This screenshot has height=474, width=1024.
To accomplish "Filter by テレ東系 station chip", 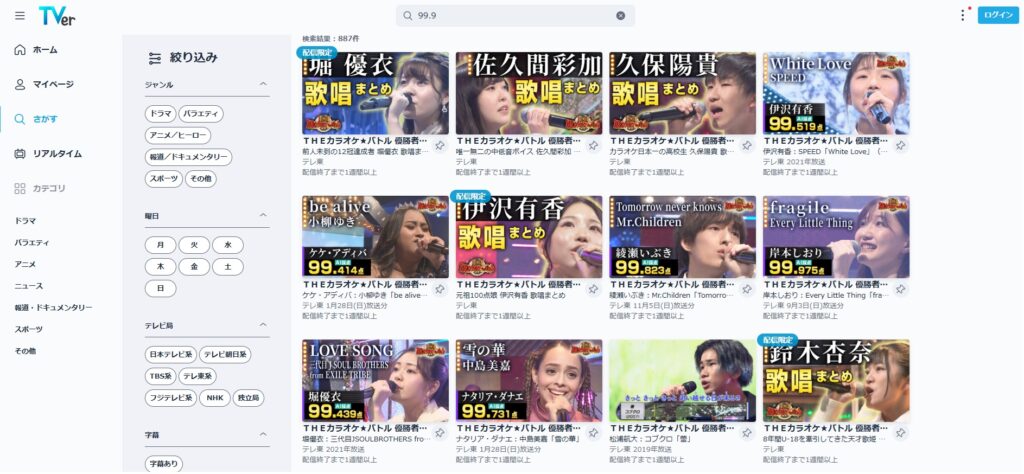I will point(198,376).
